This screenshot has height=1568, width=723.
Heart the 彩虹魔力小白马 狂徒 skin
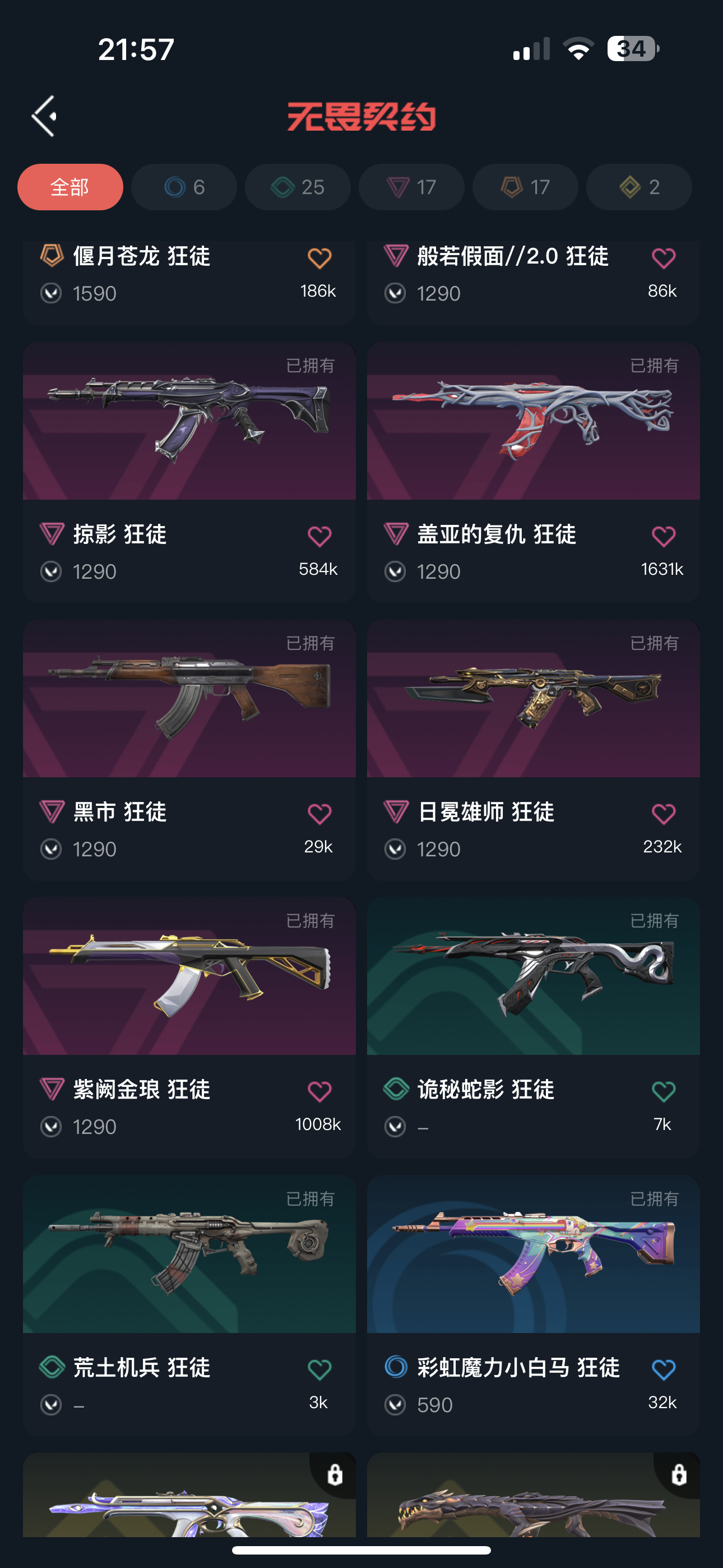(664, 1369)
